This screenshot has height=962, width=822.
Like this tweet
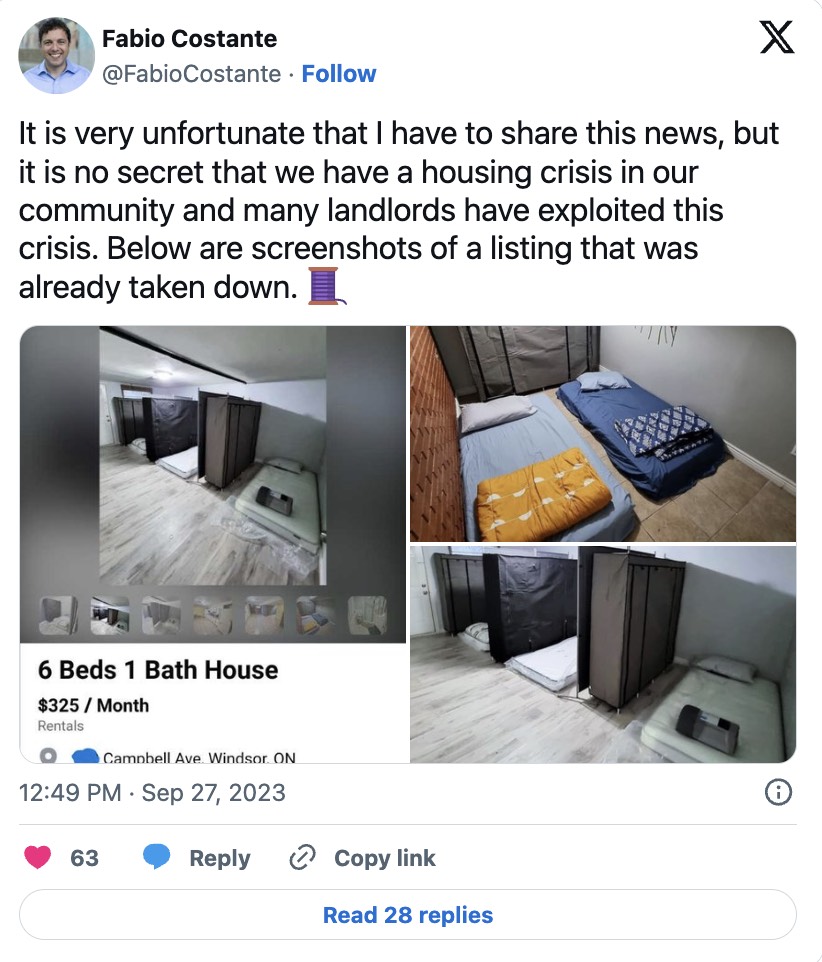(x=38, y=858)
